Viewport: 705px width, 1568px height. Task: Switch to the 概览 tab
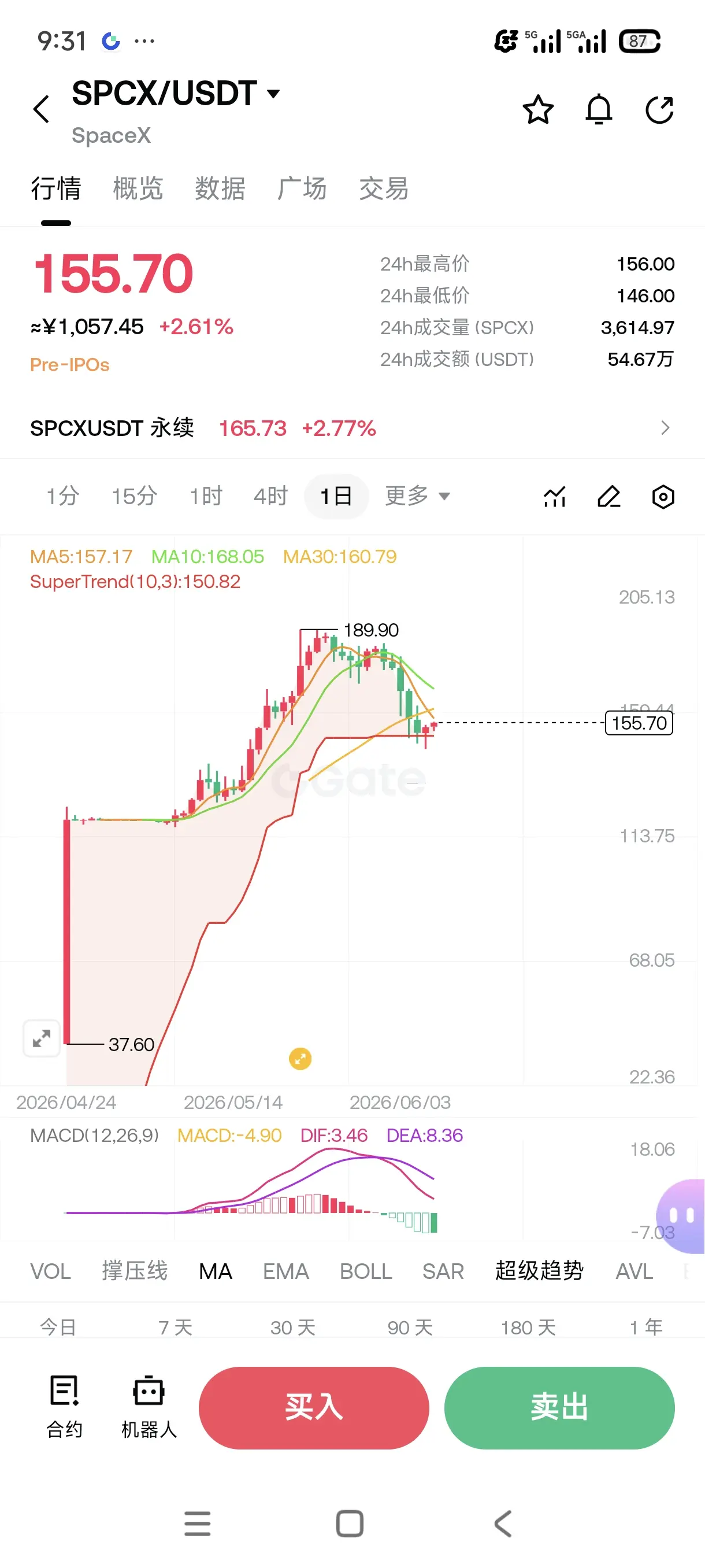coord(138,188)
